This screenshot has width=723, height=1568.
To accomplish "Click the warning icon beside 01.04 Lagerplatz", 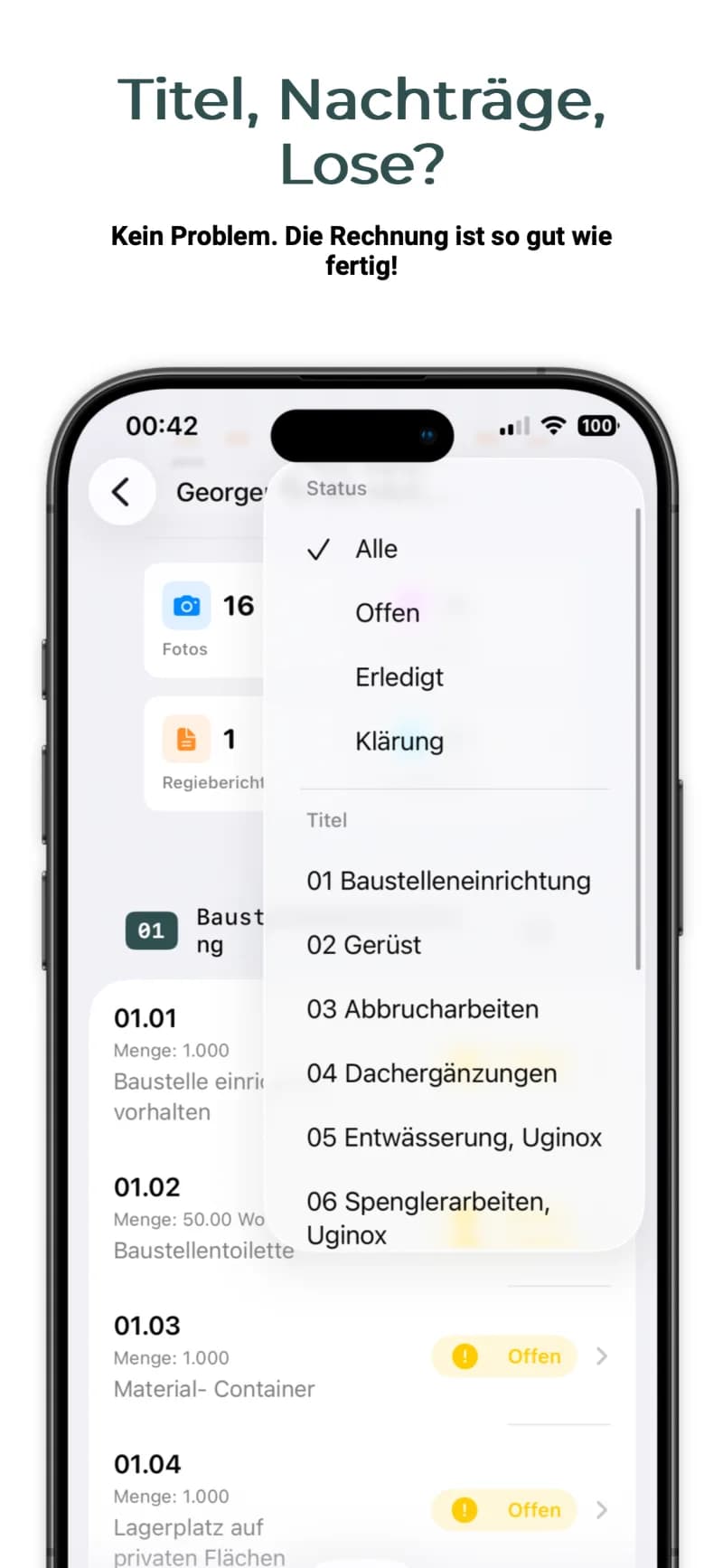I will (464, 1510).
